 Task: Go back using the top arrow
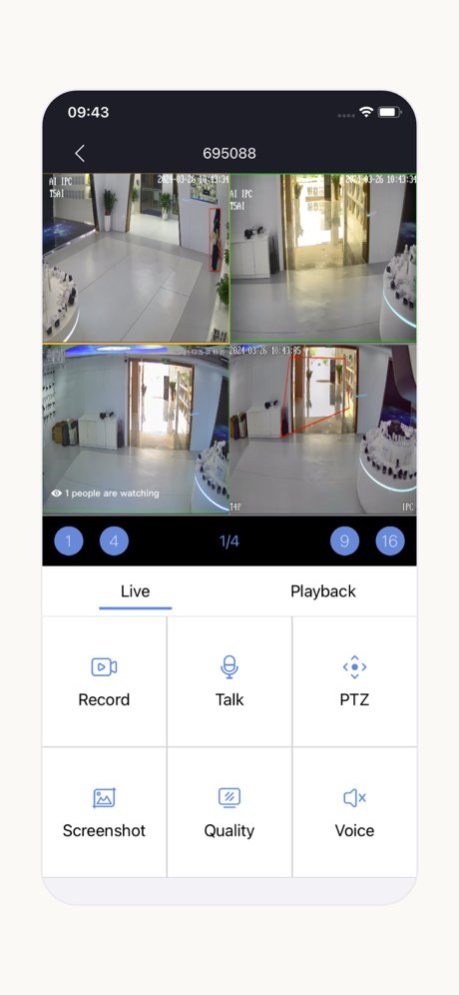click(79, 153)
